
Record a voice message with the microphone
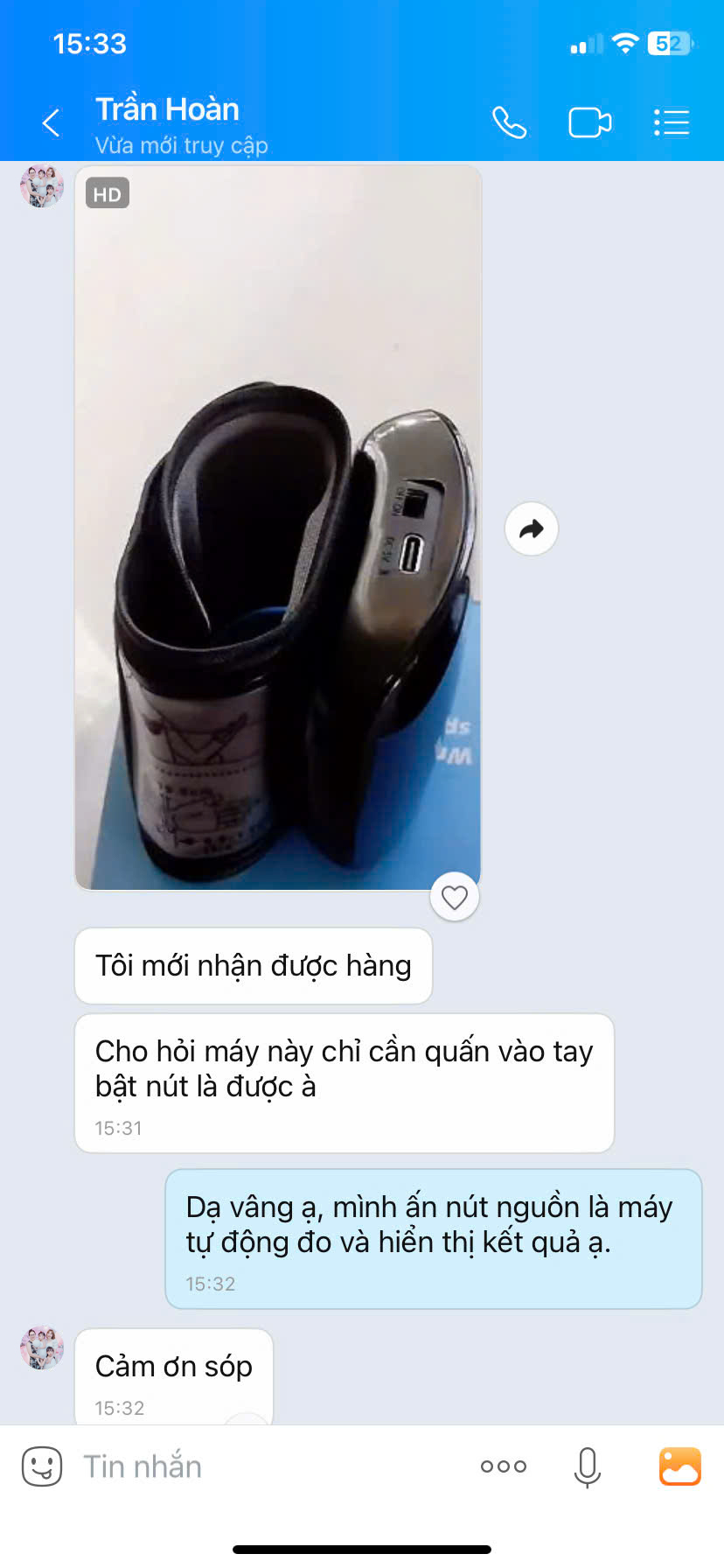pos(588,1466)
